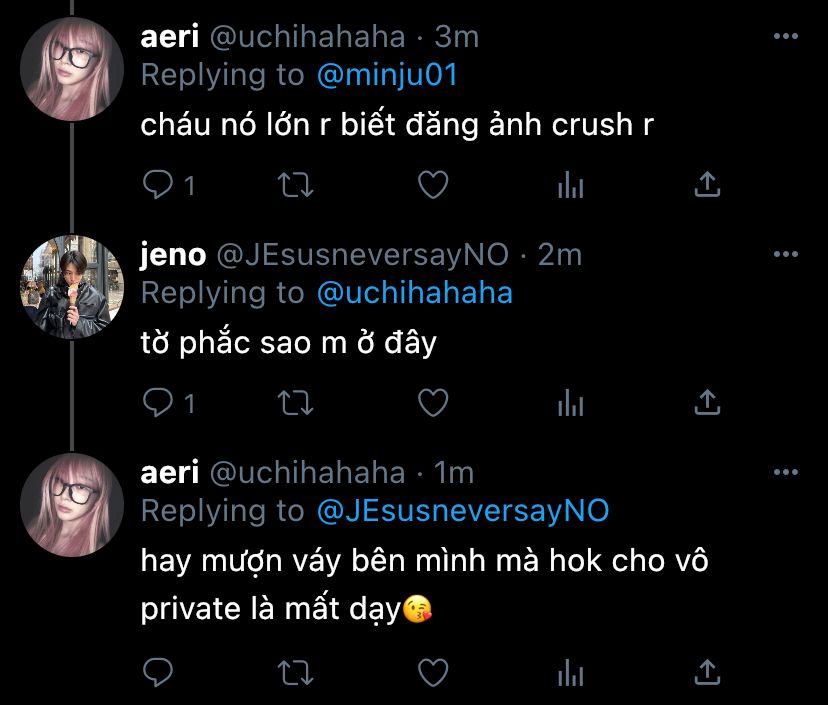Image resolution: width=828 pixels, height=705 pixels.
Task: Share jeno's tweet
Action: tap(707, 403)
